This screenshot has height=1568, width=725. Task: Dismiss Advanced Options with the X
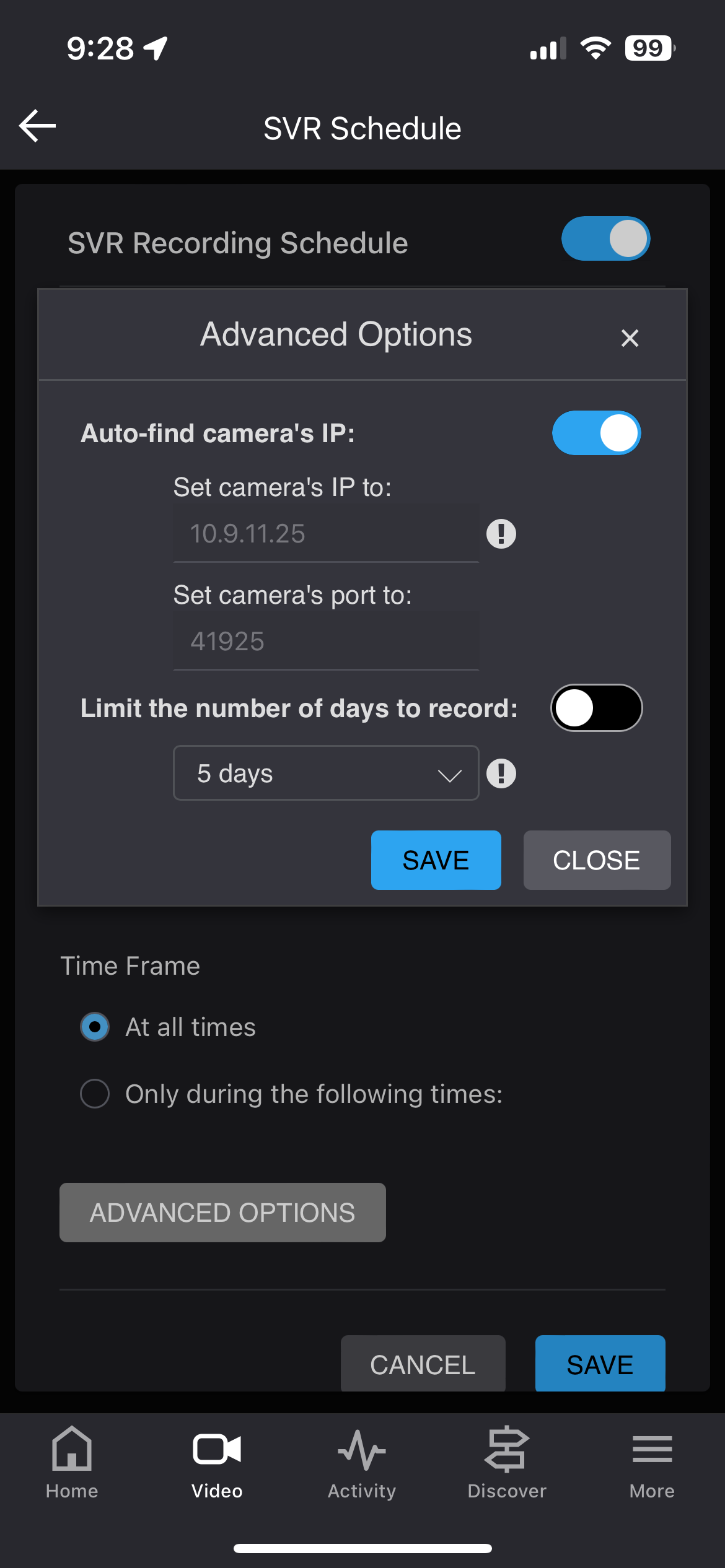pos(630,338)
